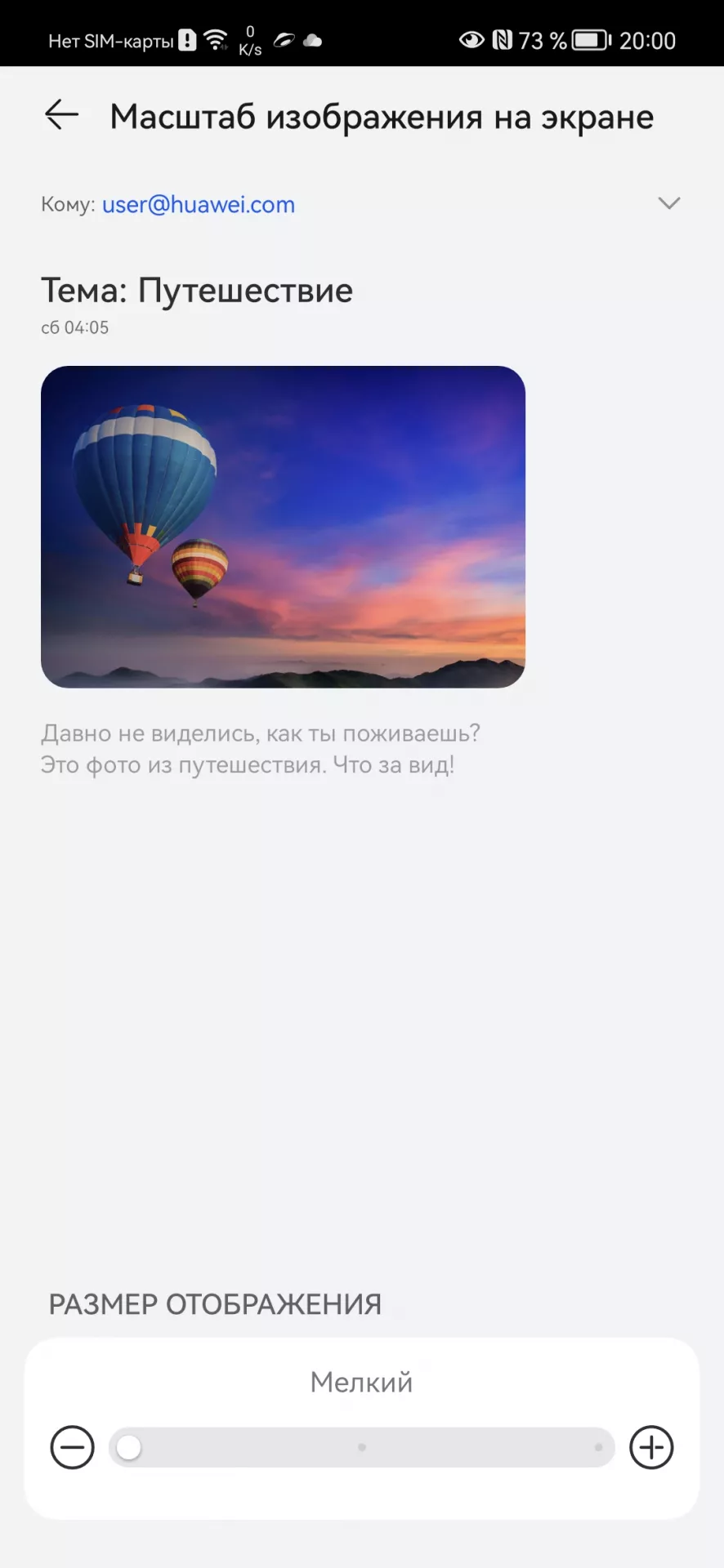This screenshot has width=724, height=1568.
Task: Go back from the display size screen
Action: [61, 115]
